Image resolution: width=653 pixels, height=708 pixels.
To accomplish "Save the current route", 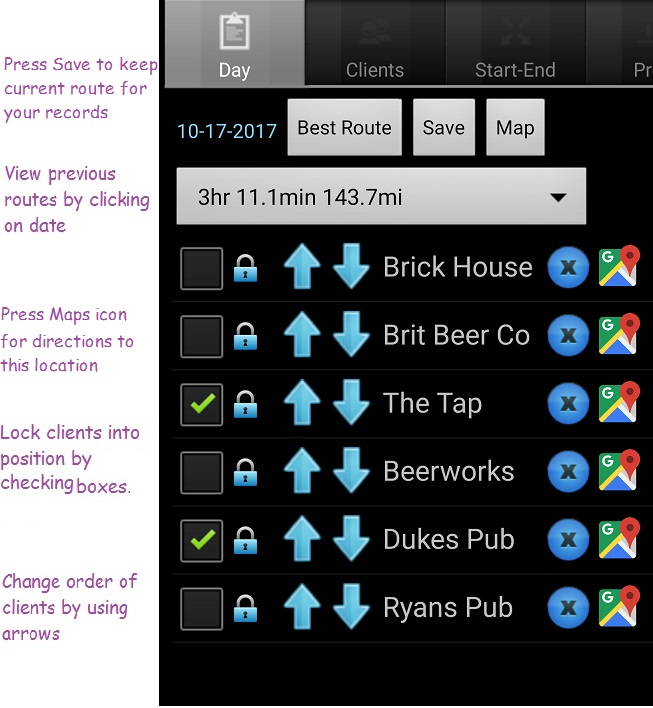I will pyautogui.click(x=443, y=127).
